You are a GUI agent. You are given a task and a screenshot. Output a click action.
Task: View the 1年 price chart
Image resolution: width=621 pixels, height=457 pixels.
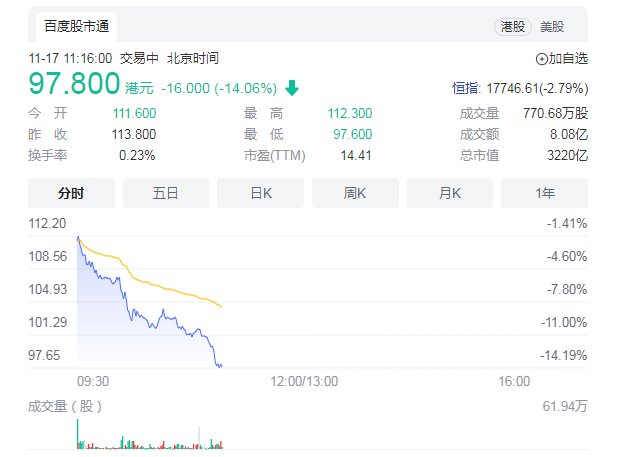(544, 193)
